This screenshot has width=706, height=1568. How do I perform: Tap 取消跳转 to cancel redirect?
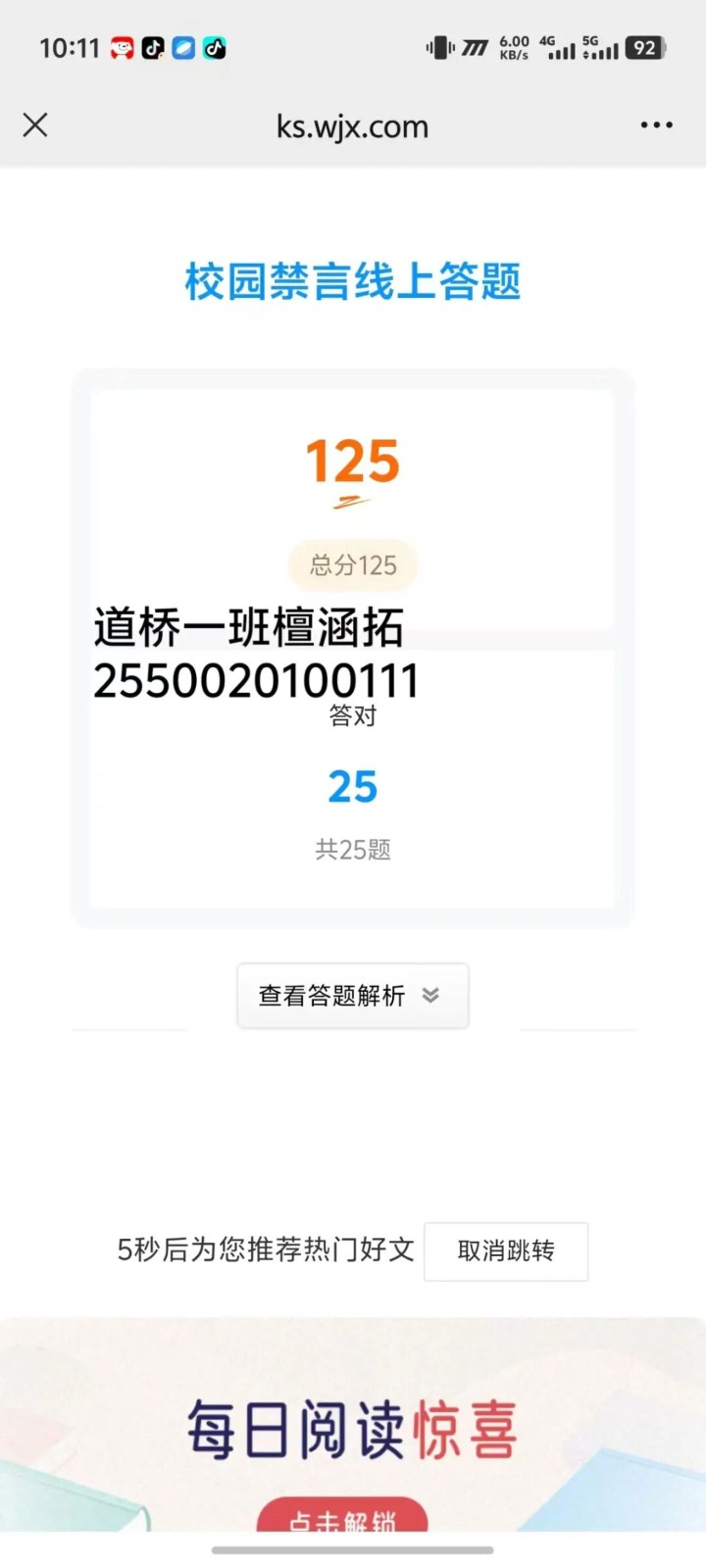pyautogui.click(x=505, y=1250)
